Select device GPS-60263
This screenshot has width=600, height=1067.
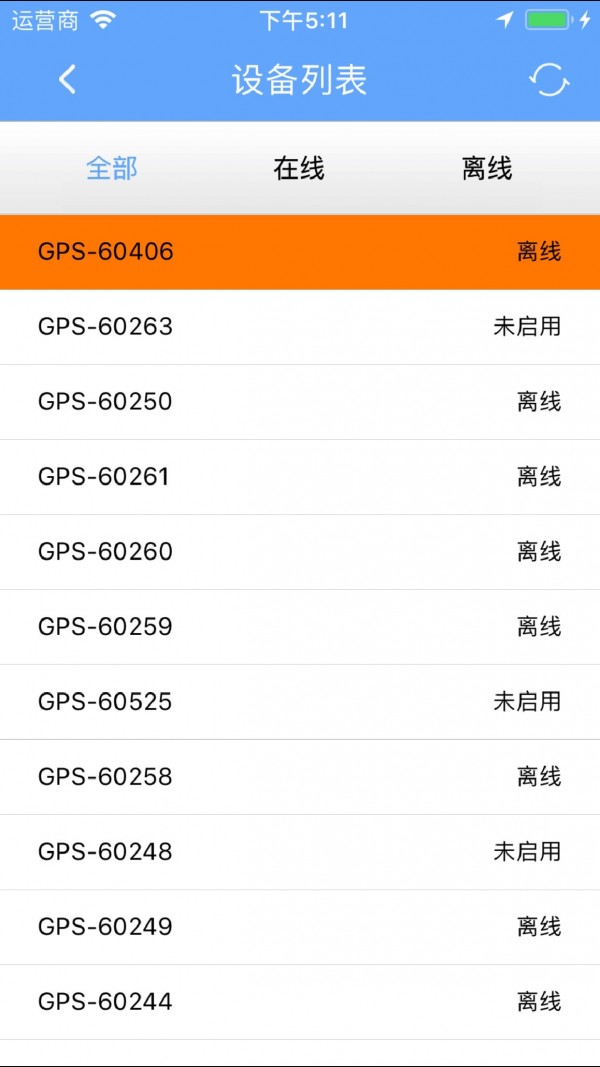pos(300,327)
